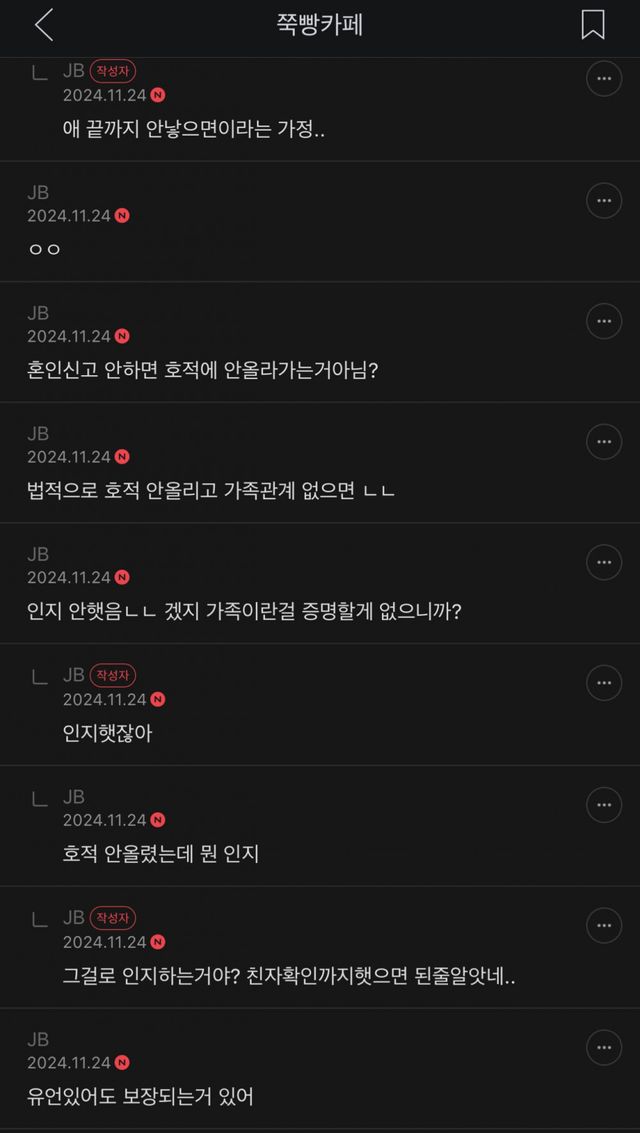Open more options on comment '법적으로 호적 안올리고 가족관계 없으면'
Viewport: 640px width, 1133px height.
(x=604, y=442)
